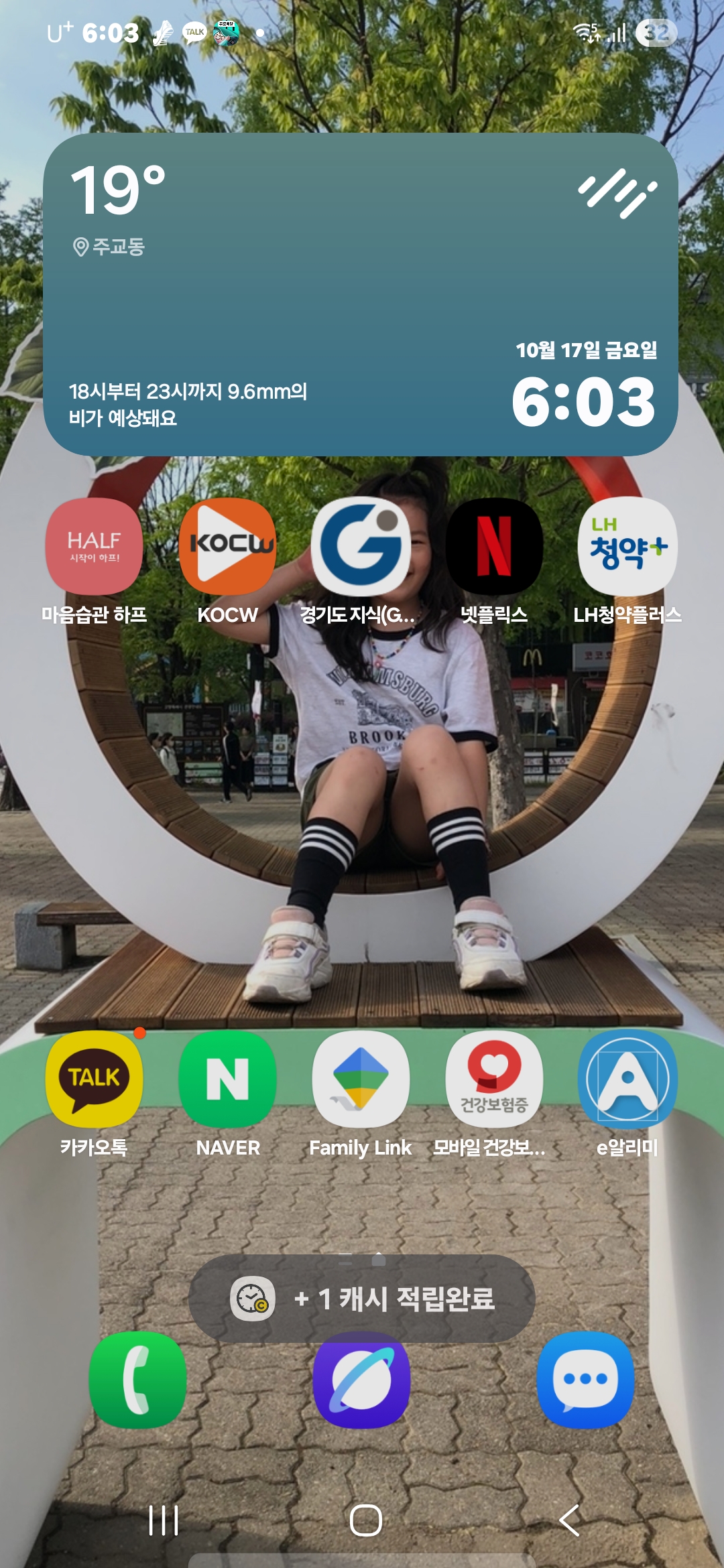Show recent apps from the navigation bar

pyautogui.click(x=164, y=1520)
